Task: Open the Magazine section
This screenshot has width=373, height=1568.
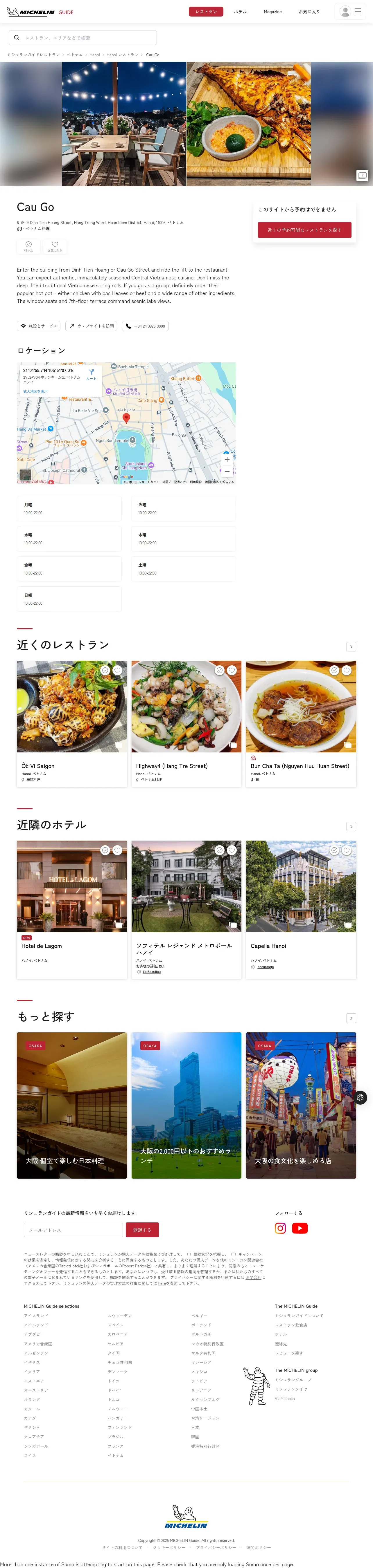Action: (x=272, y=12)
